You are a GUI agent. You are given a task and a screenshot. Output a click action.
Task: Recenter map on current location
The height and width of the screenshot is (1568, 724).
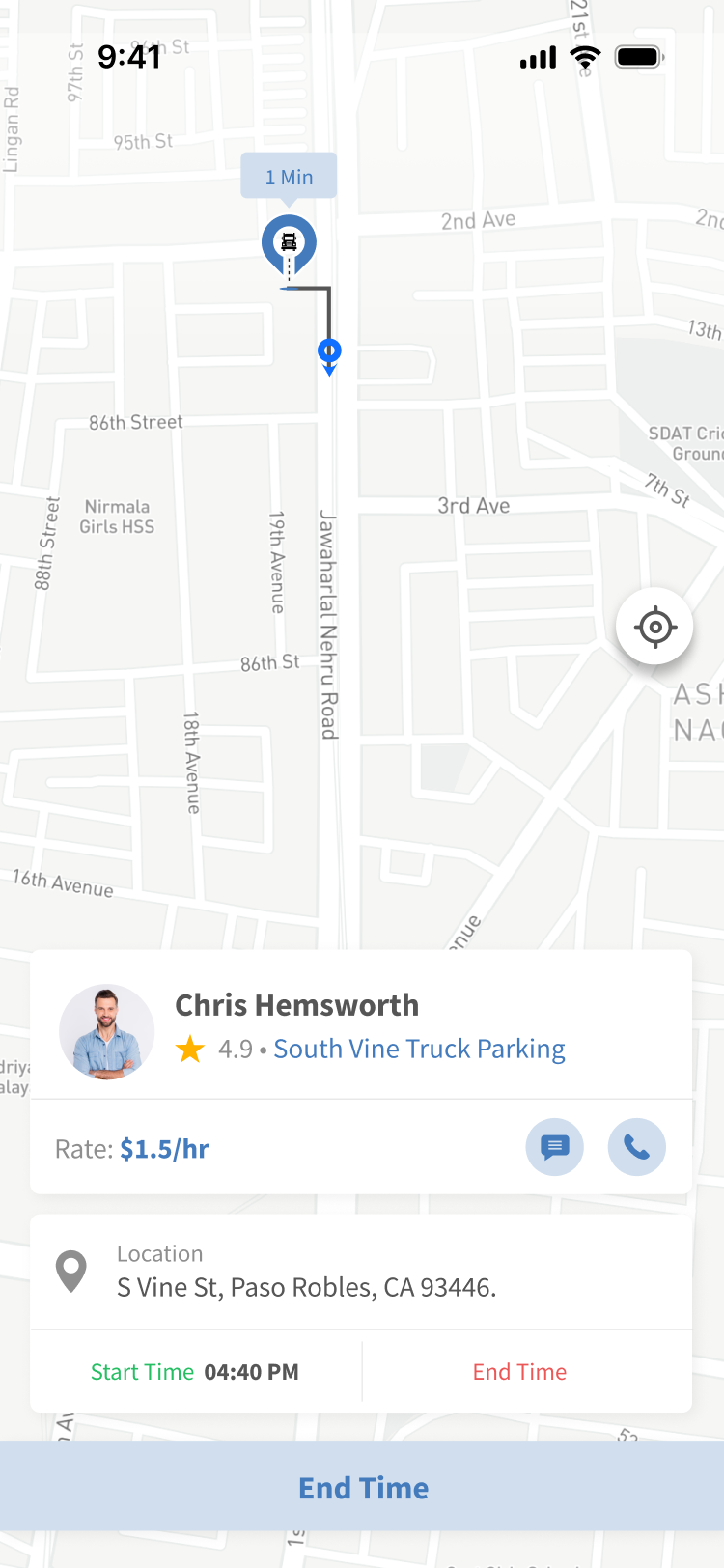pyautogui.click(x=654, y=627)
